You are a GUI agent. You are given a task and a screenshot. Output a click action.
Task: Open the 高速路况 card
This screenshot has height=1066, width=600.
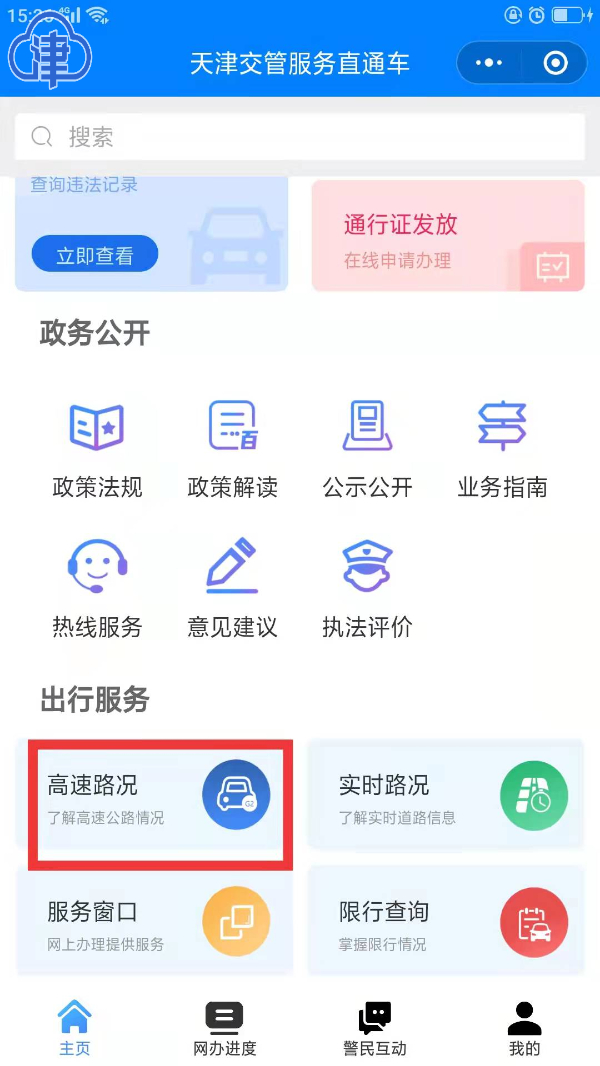click(158, 798)
